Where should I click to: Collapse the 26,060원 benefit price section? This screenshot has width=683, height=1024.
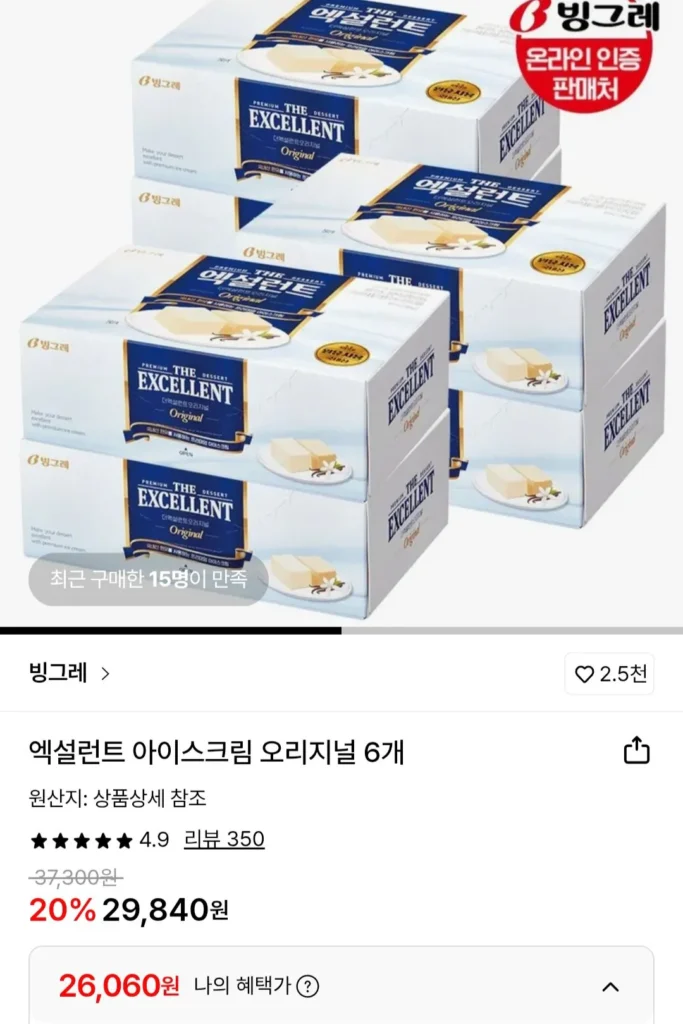pyautogui.click(x=610, y=987)
